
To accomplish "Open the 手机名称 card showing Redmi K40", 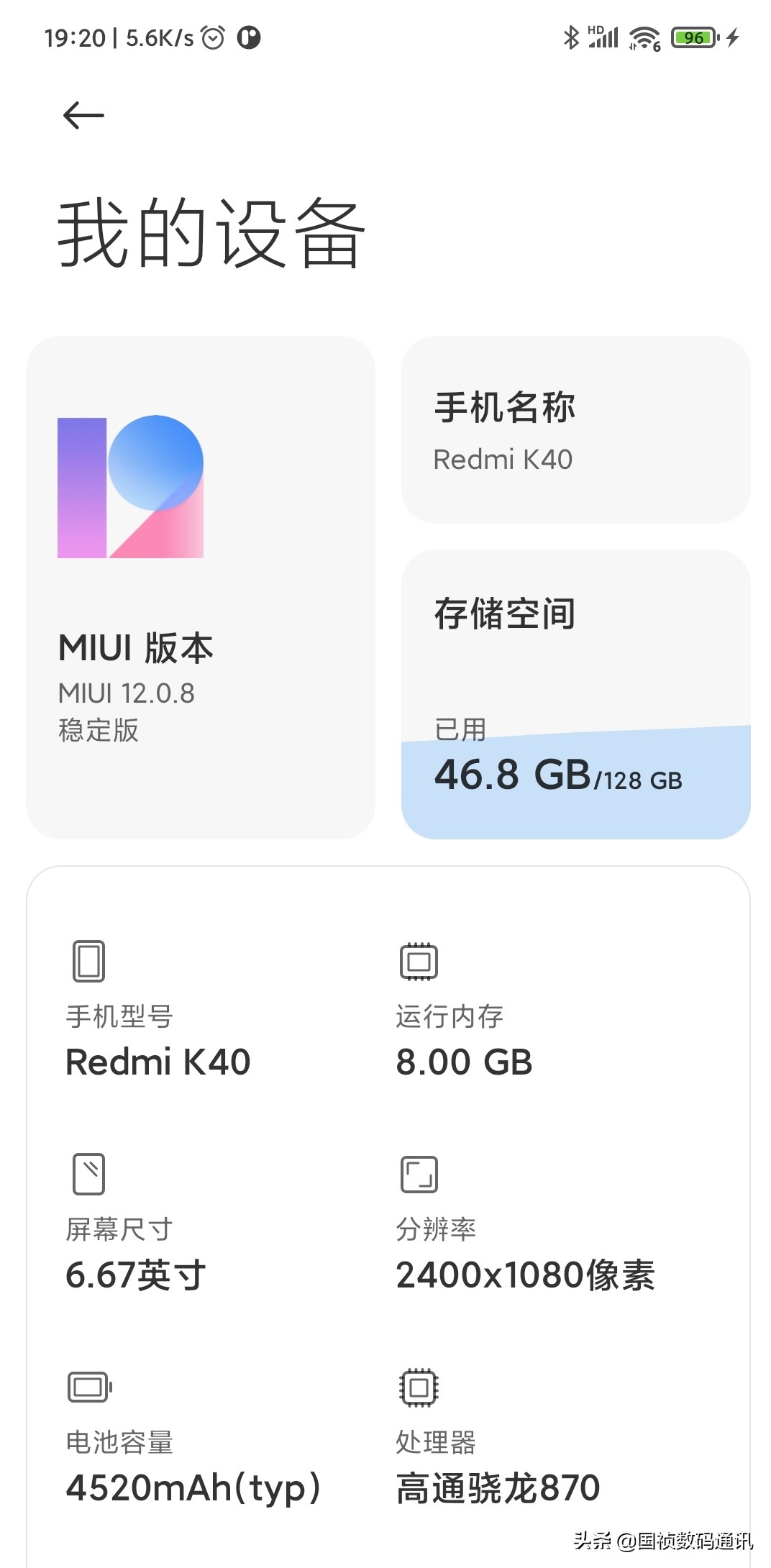I will click(x=575, y=428).
